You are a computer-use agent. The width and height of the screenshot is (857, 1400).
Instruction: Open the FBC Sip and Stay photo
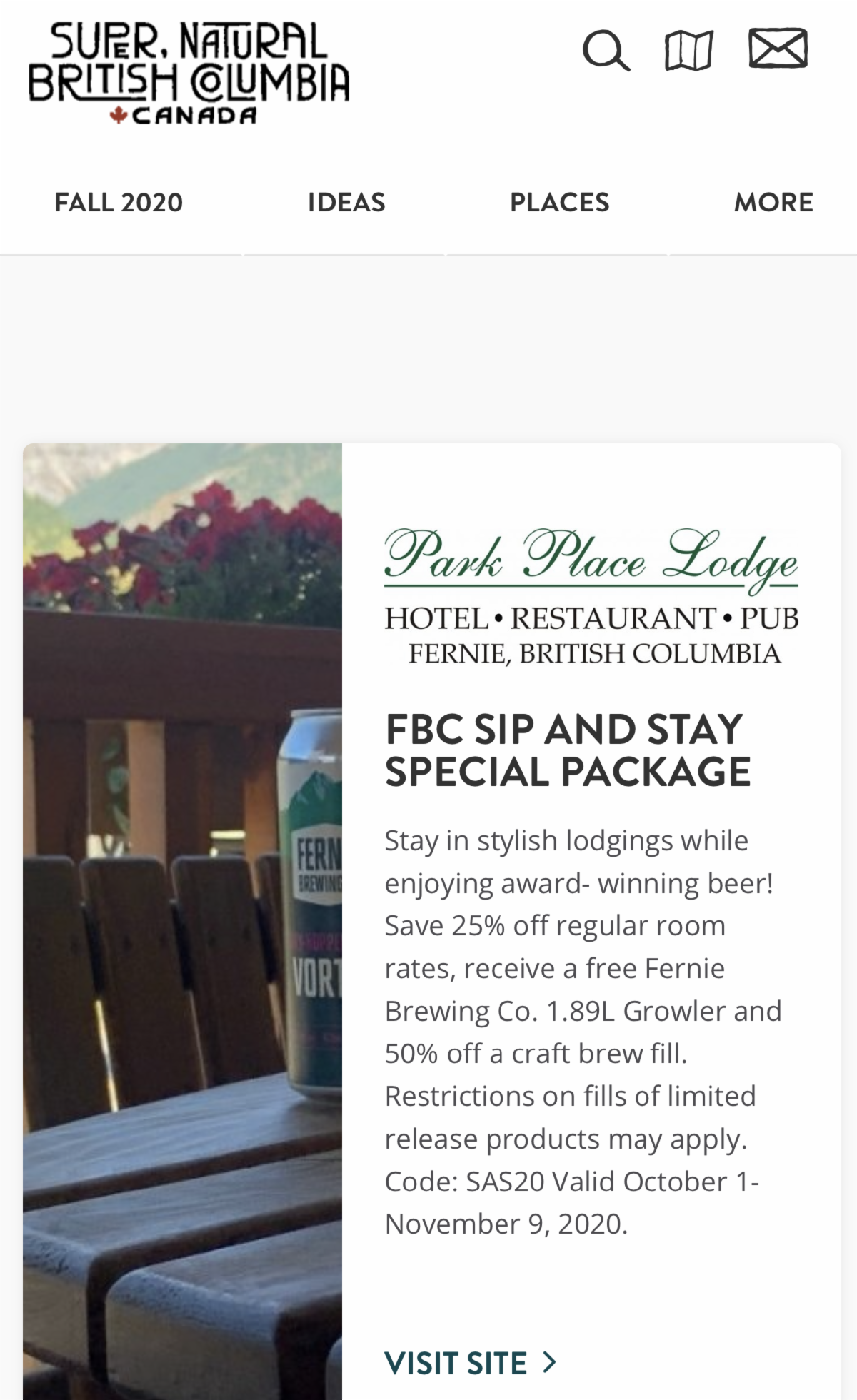click(x=182, y=921)
